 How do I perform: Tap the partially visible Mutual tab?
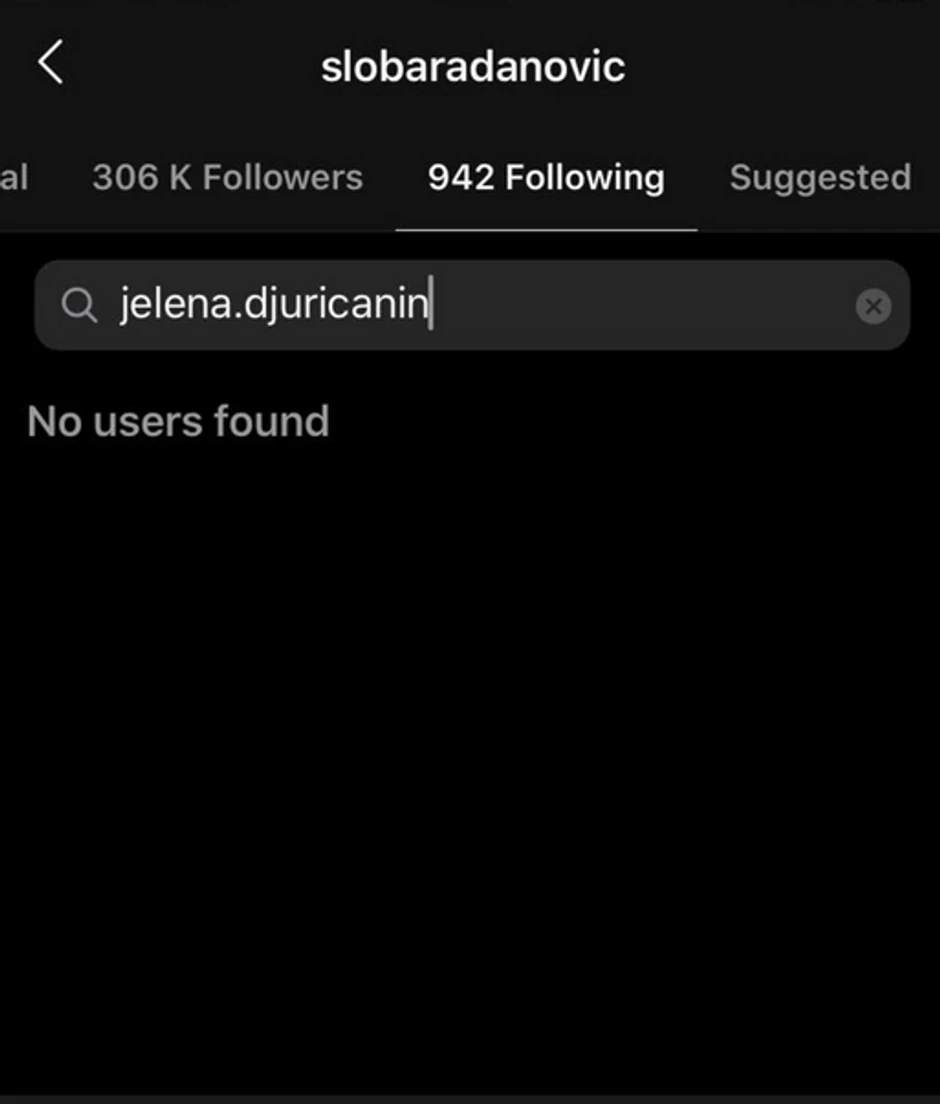click(x=15, y=177)
